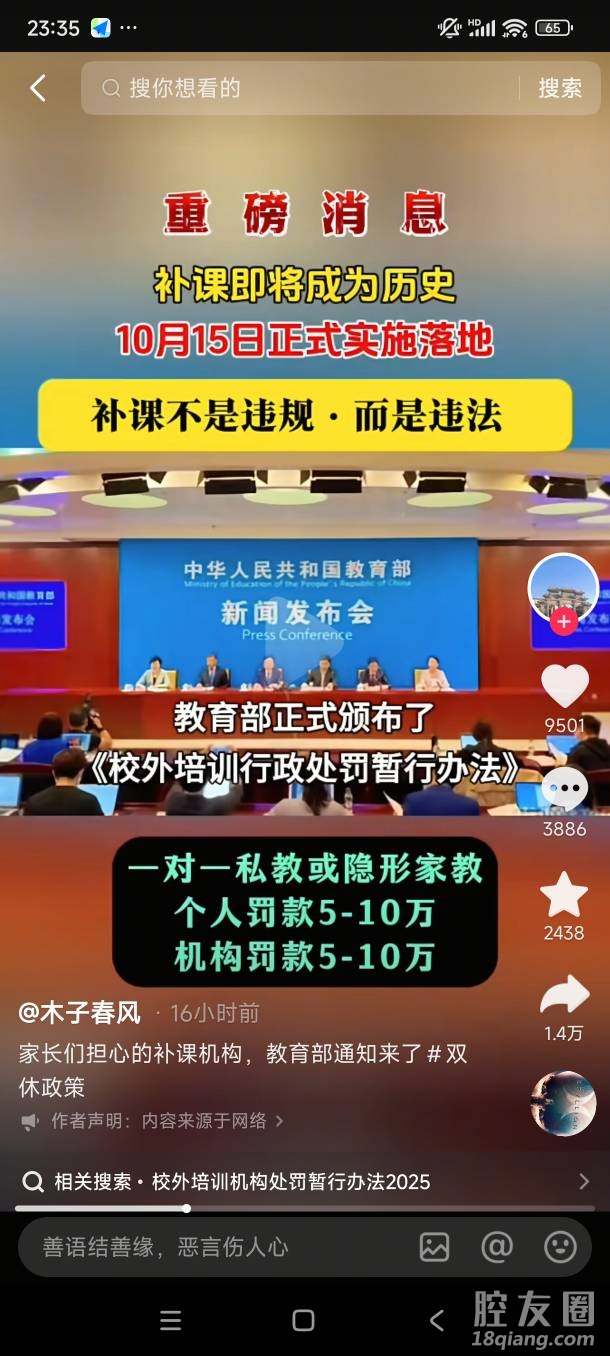Attach a picture to the comment
The height and width of the screenshot is (1356, 610).
coord(434,1247)
